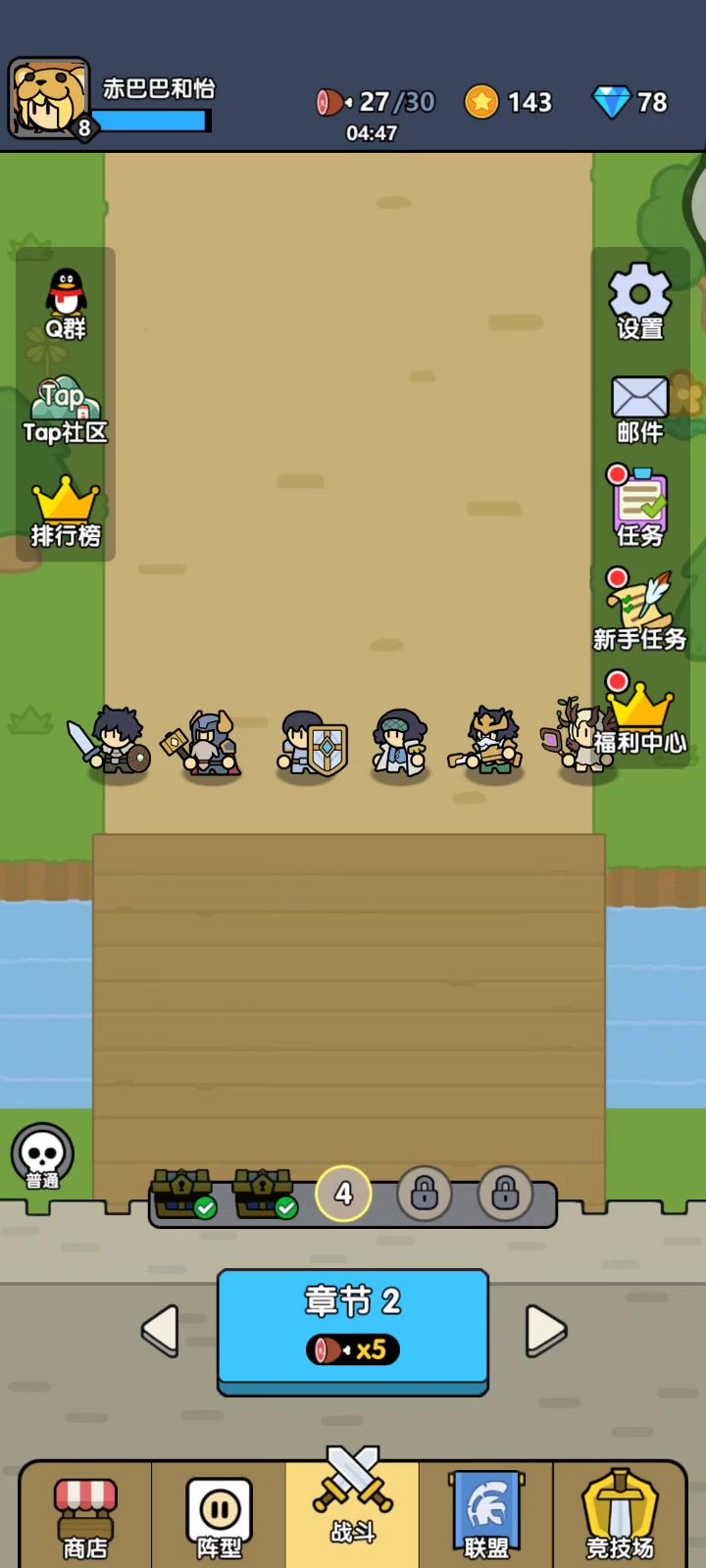The width and height of the screenshot is (706, 1568).
Task: Switch to the 竞技场 arena tab
Action: pyautogui.click(x=620, y=1517)
